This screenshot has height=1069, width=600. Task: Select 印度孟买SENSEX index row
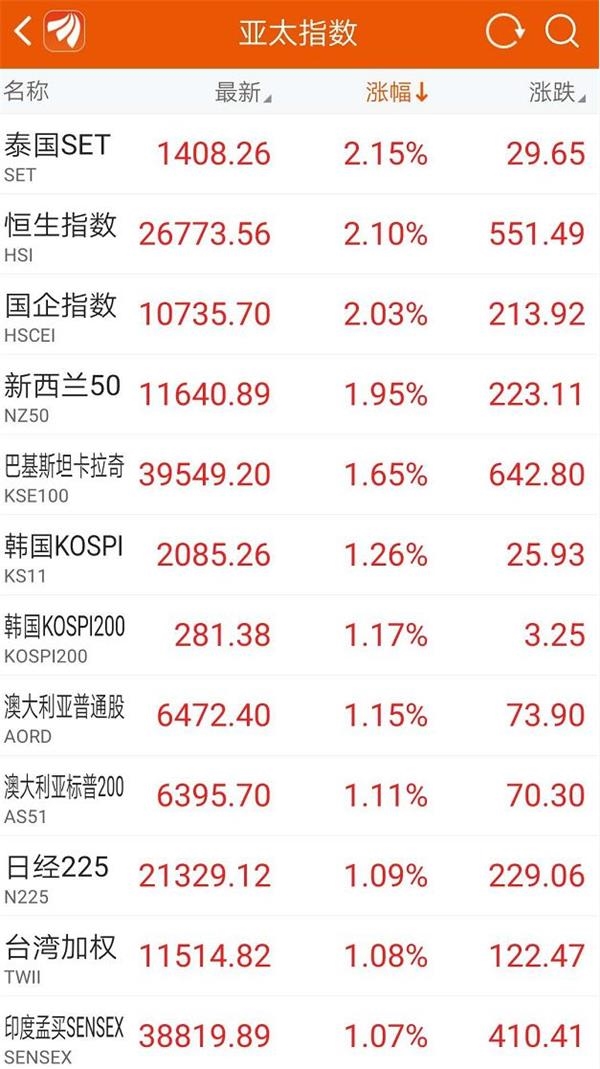pos(300,1035)
